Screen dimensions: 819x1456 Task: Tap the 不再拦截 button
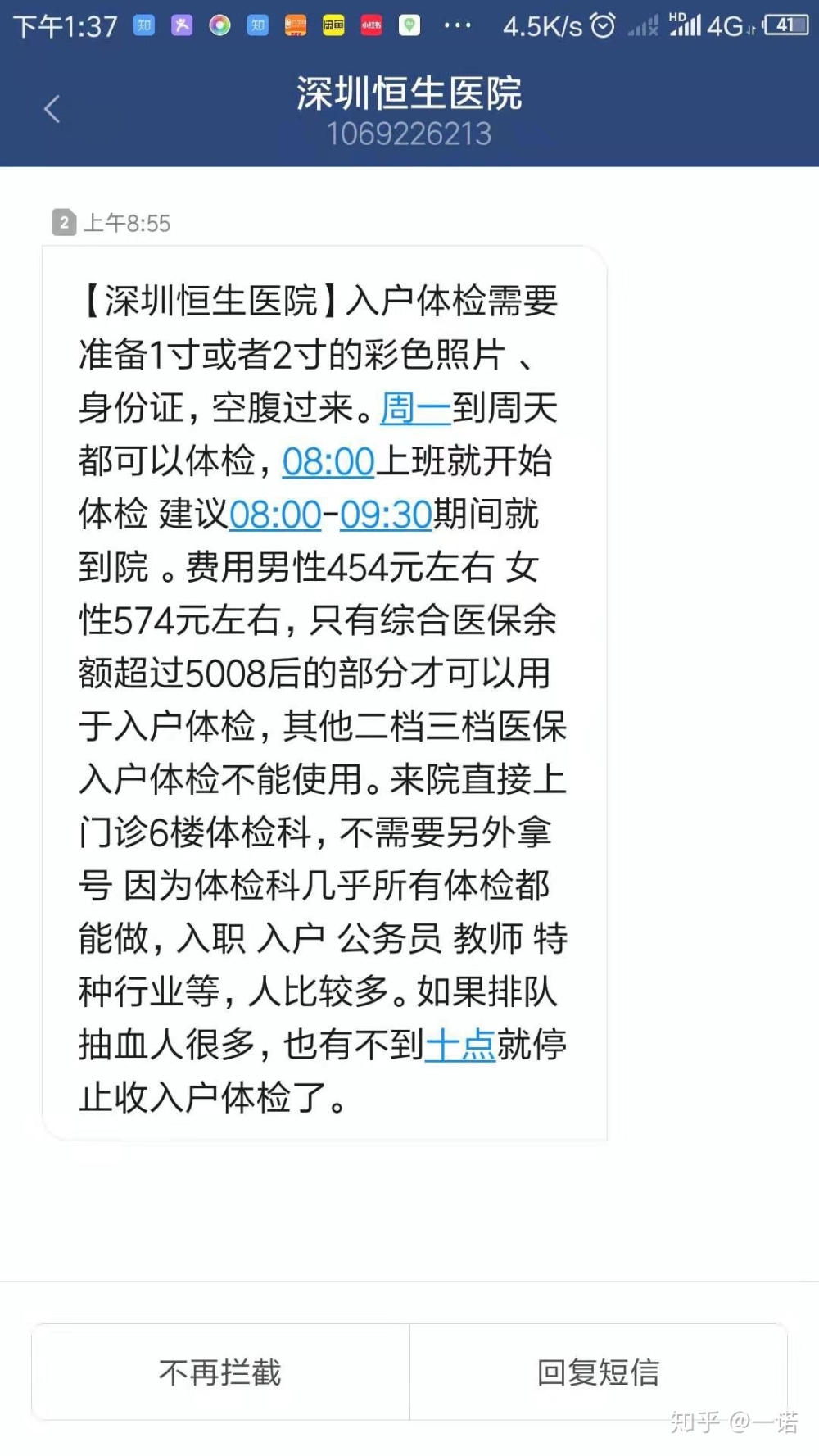[220, 1372]
